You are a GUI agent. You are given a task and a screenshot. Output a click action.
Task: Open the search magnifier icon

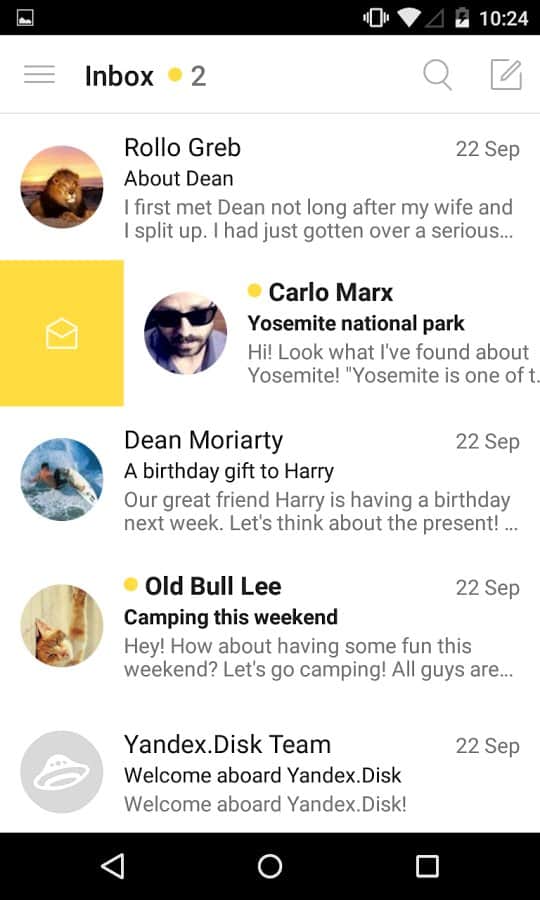click(x=437, y=75)
